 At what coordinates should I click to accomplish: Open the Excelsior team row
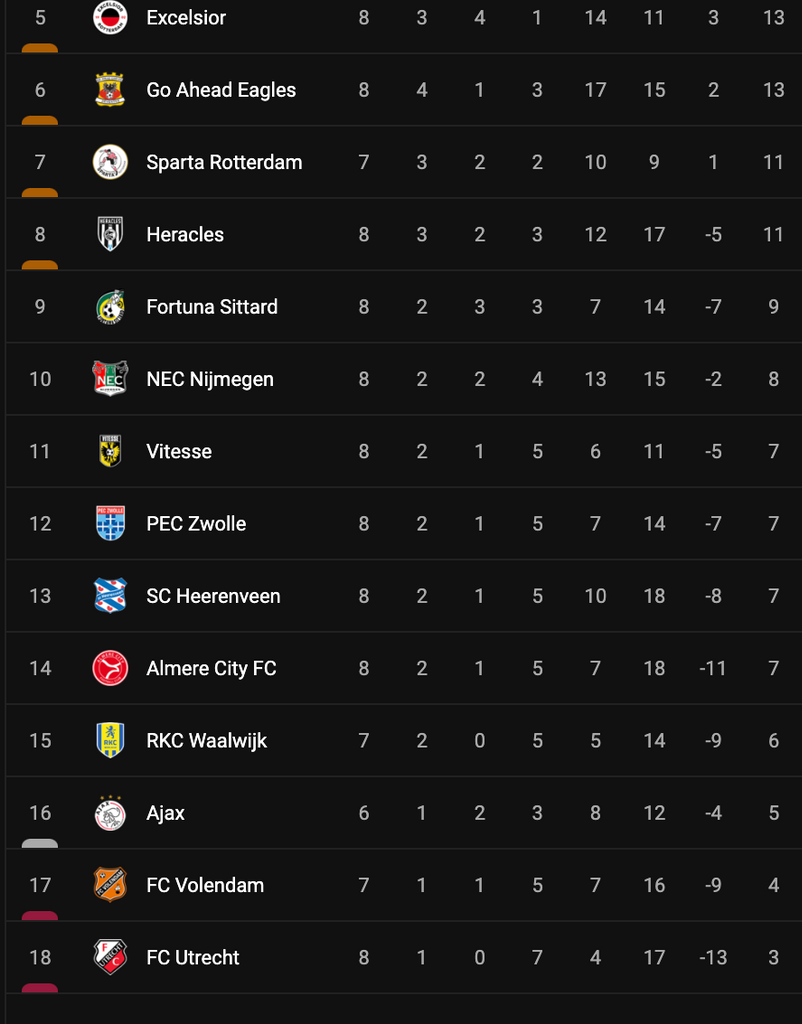[186, 18]
